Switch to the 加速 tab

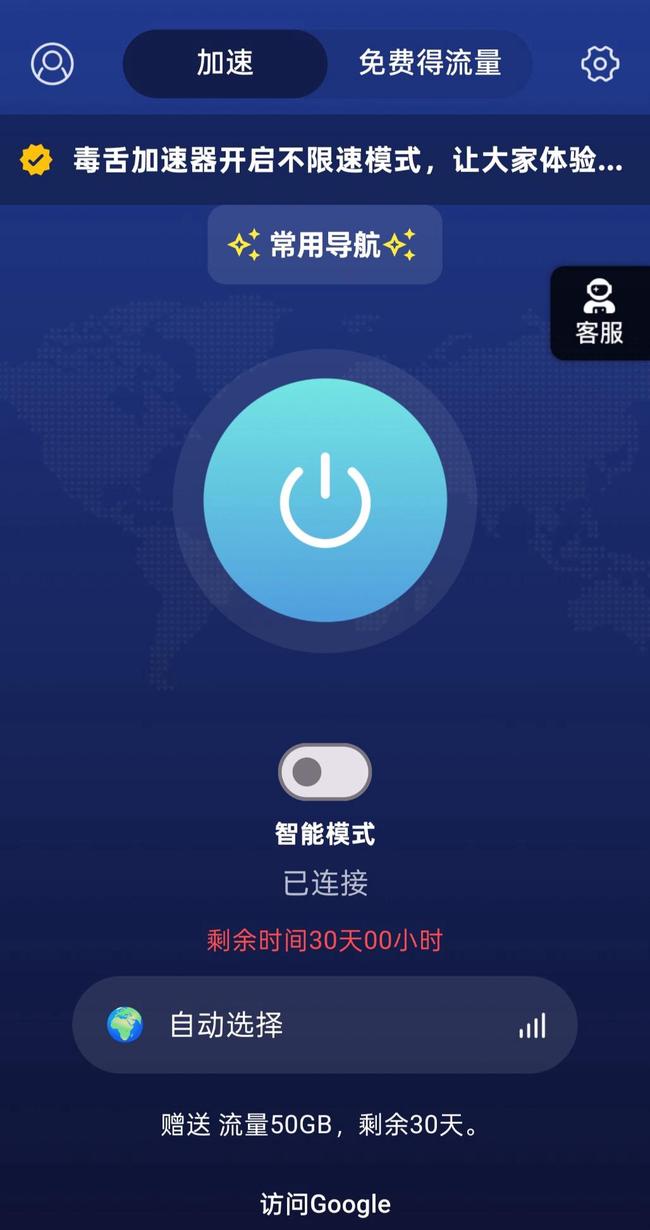point(225,64)
